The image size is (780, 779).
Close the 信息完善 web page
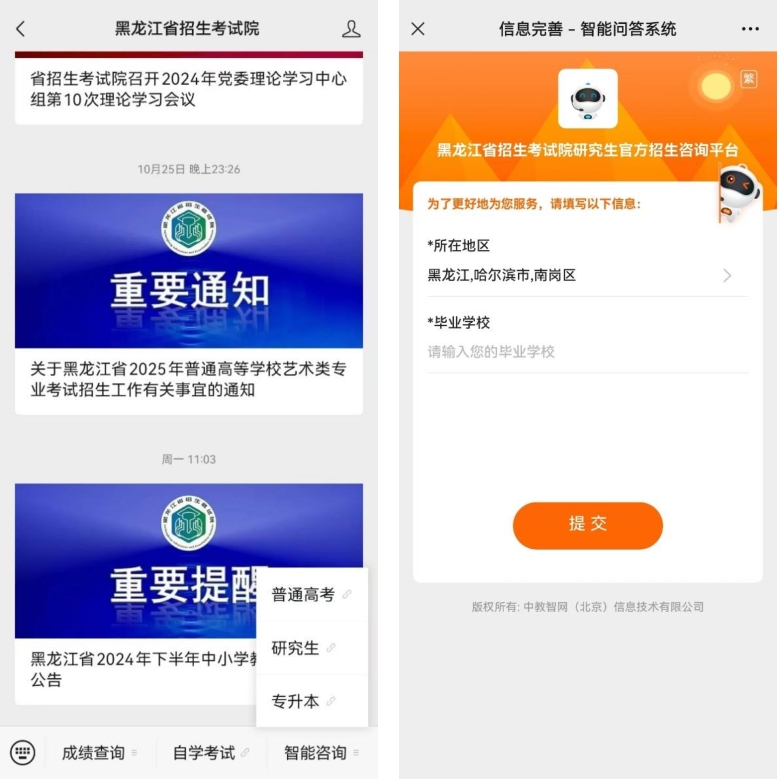[418, 29]
